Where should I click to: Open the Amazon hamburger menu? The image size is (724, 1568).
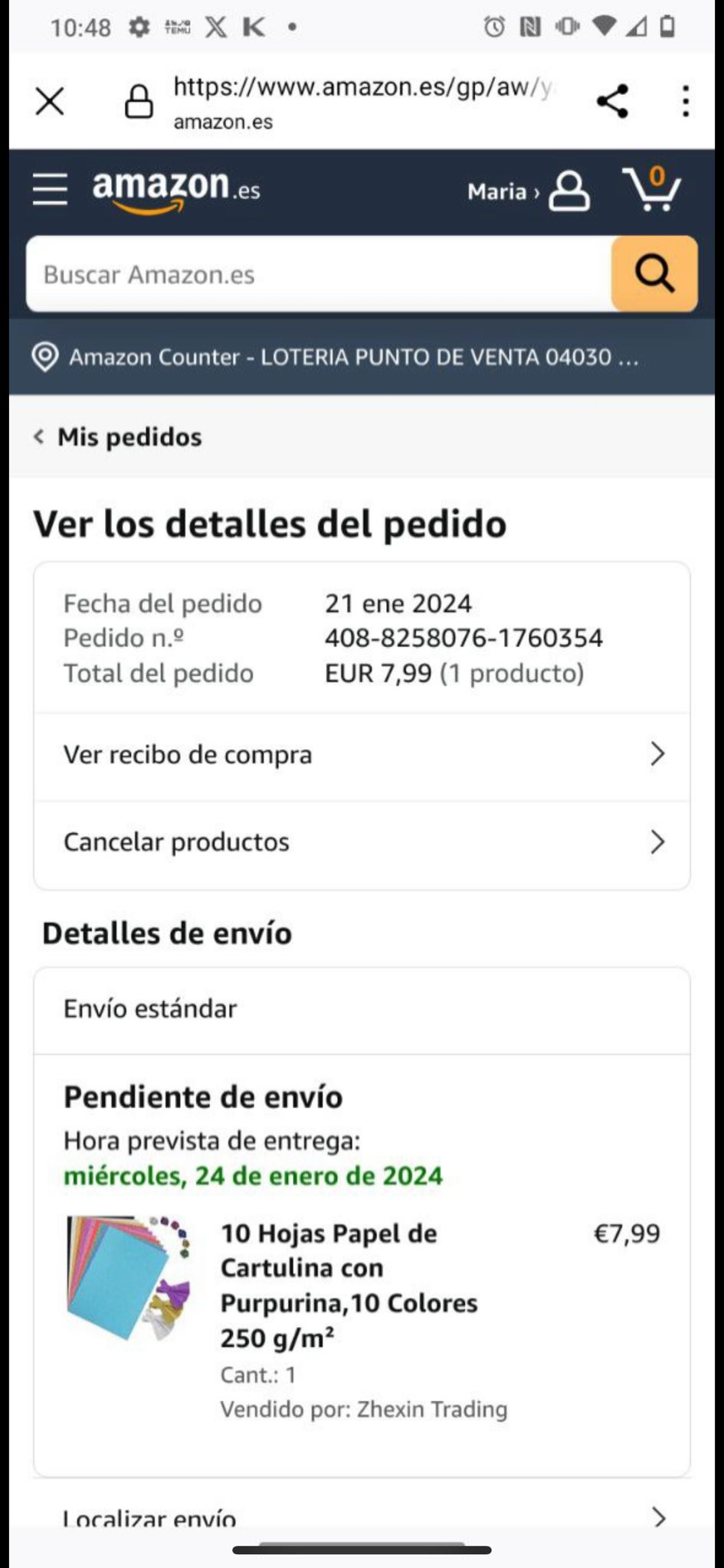[51, 188]
